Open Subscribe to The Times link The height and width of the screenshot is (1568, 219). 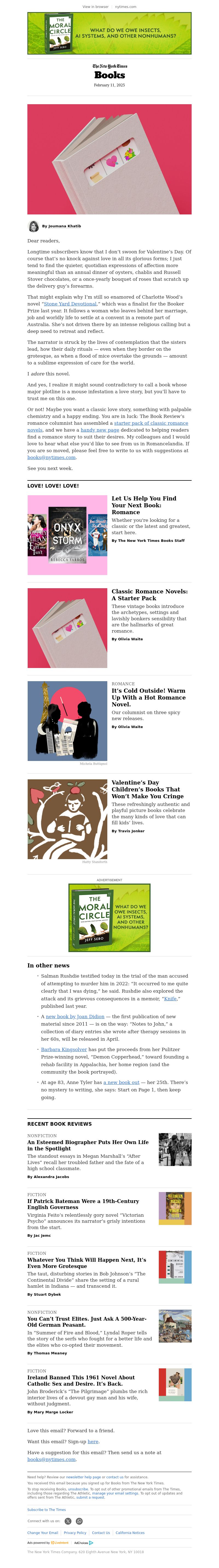tap(46, 1510)
